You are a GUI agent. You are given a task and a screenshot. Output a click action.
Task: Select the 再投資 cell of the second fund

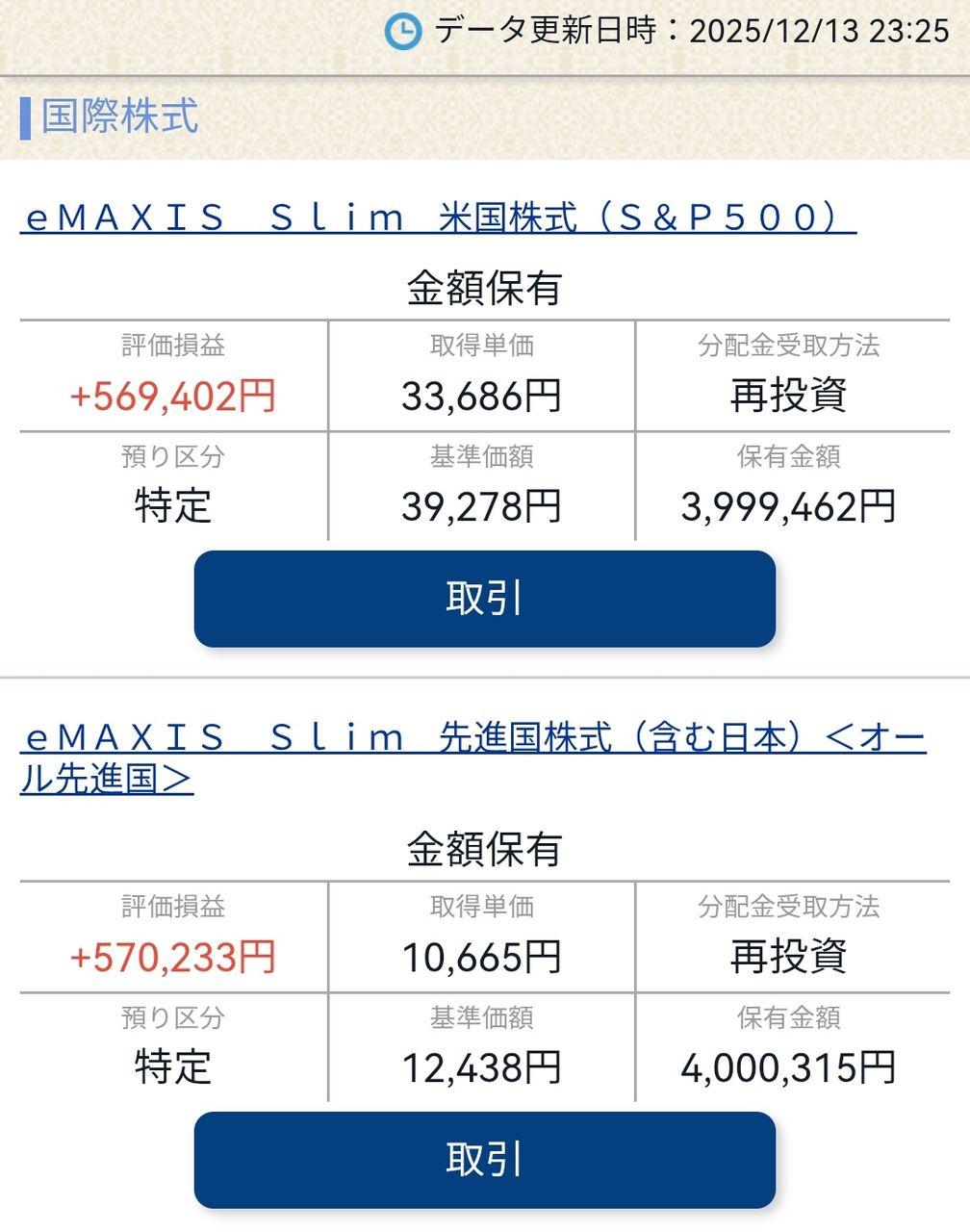pyautogui.click(x=787, y=958)
